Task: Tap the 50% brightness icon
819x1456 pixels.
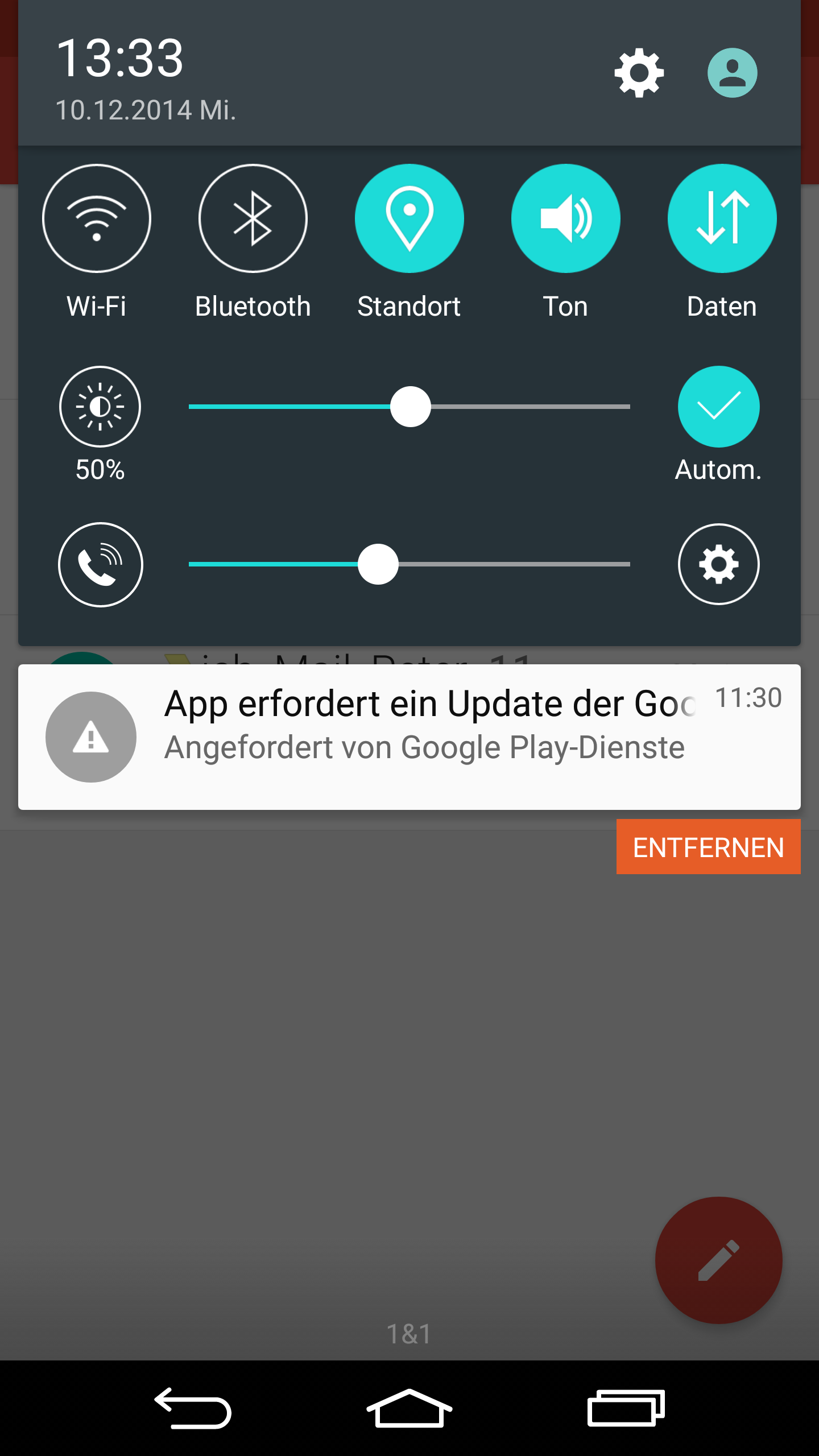Action: point(100,407)
